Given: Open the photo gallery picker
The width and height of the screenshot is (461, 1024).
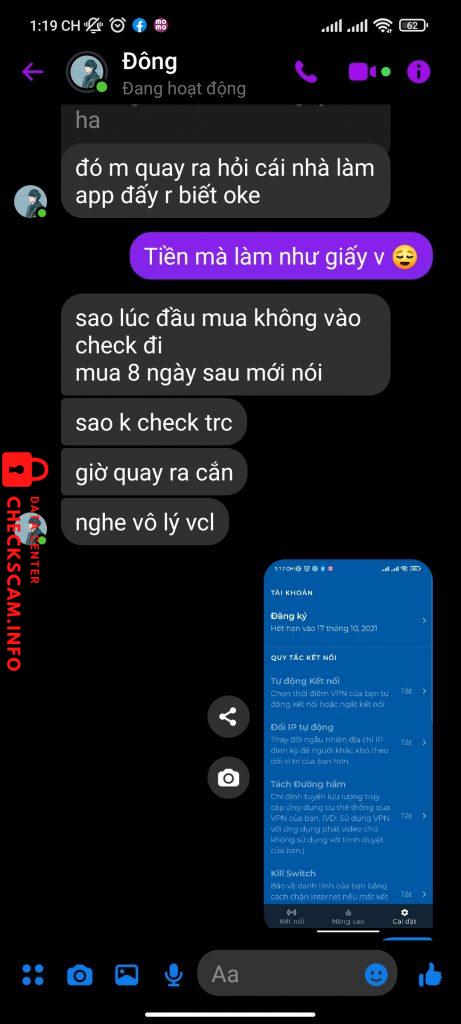Looking at the screenshot, I should (127, 974).
